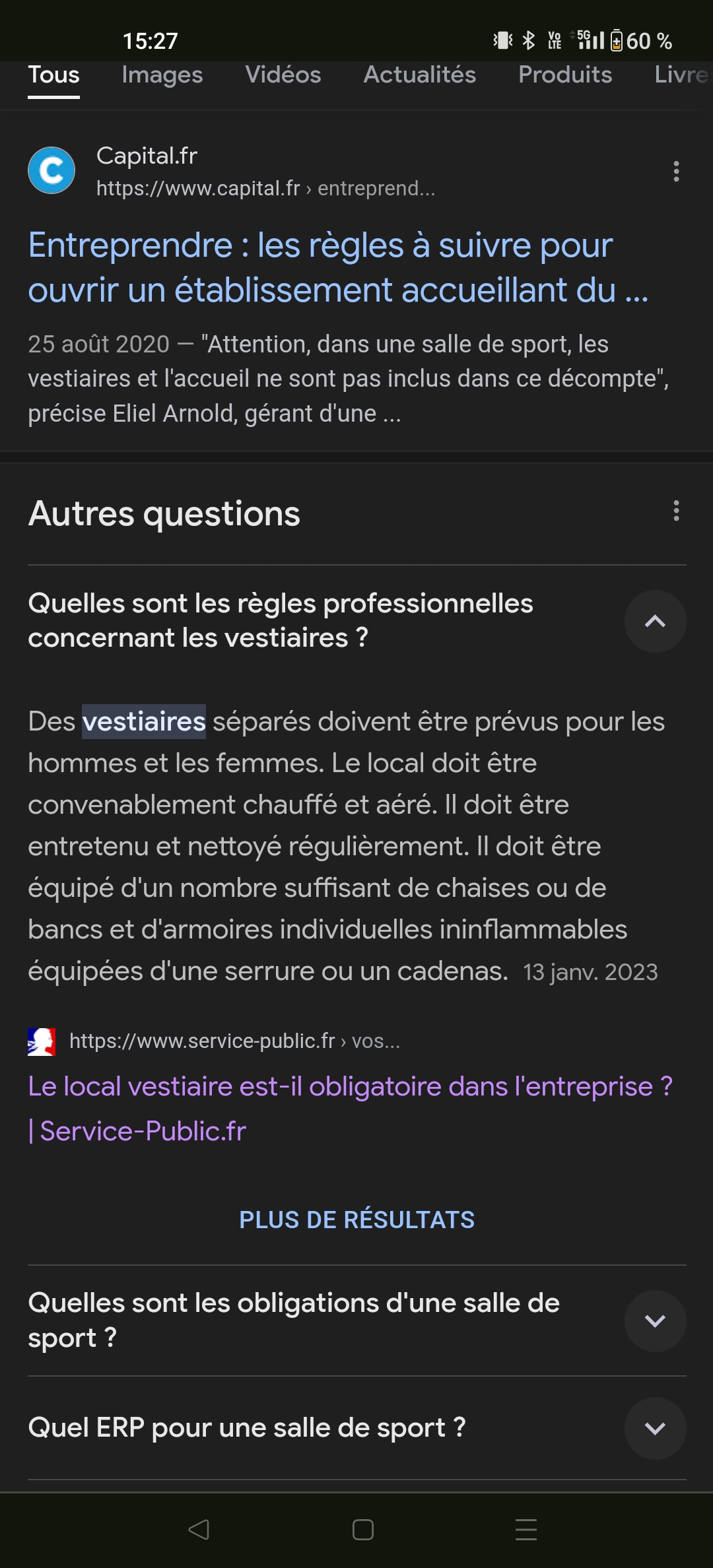
Task: Collapse the vestiaires rules question
Action: [655, 621]
